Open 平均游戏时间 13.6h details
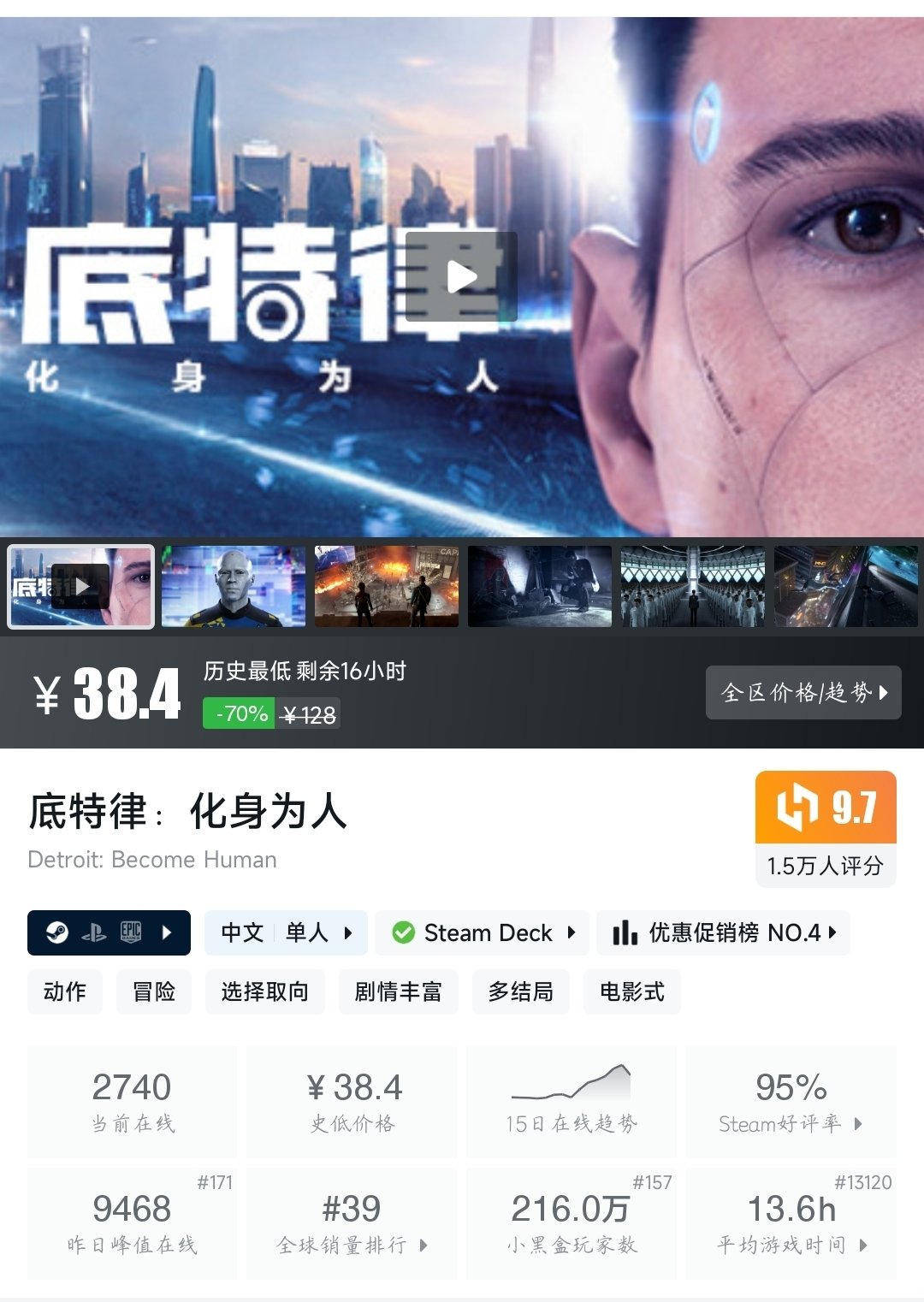Image resolution: width=924 pixels, height=1302 pixels. coord(791,1223)
